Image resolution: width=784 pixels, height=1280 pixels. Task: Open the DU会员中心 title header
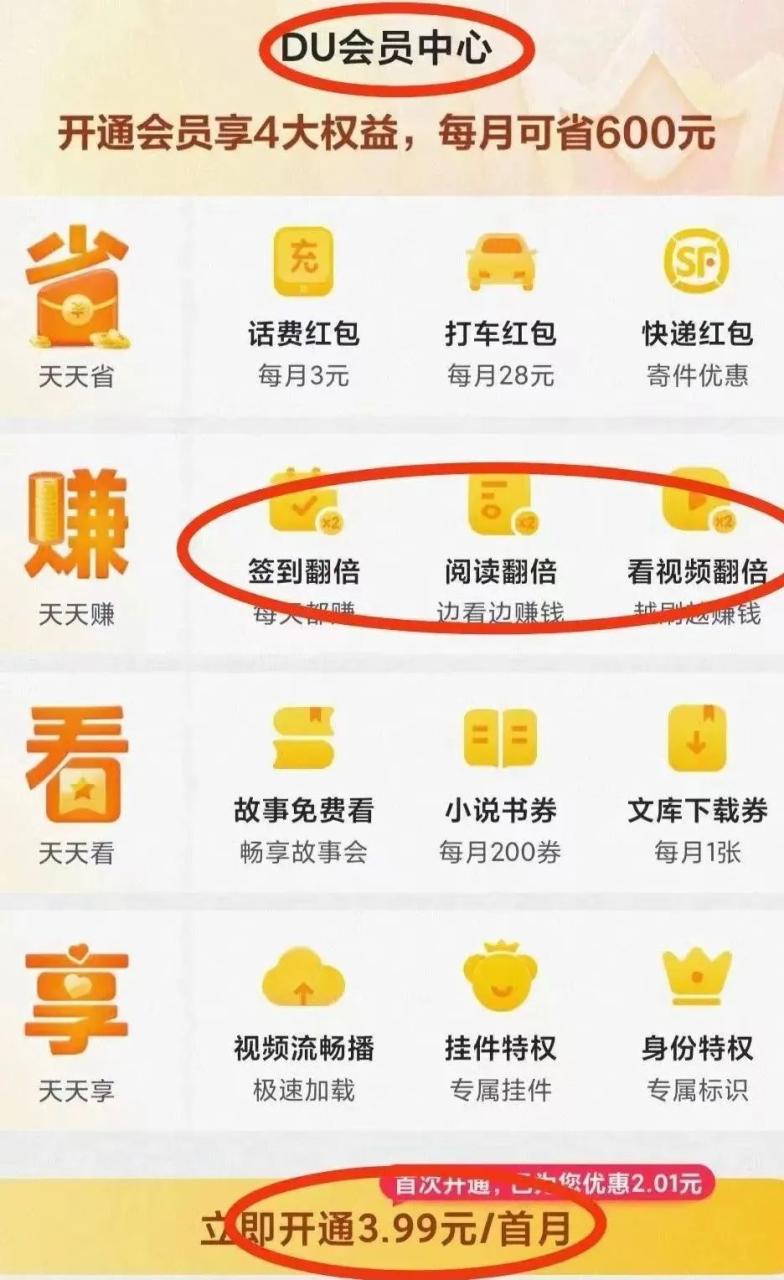tap(392, 45)
